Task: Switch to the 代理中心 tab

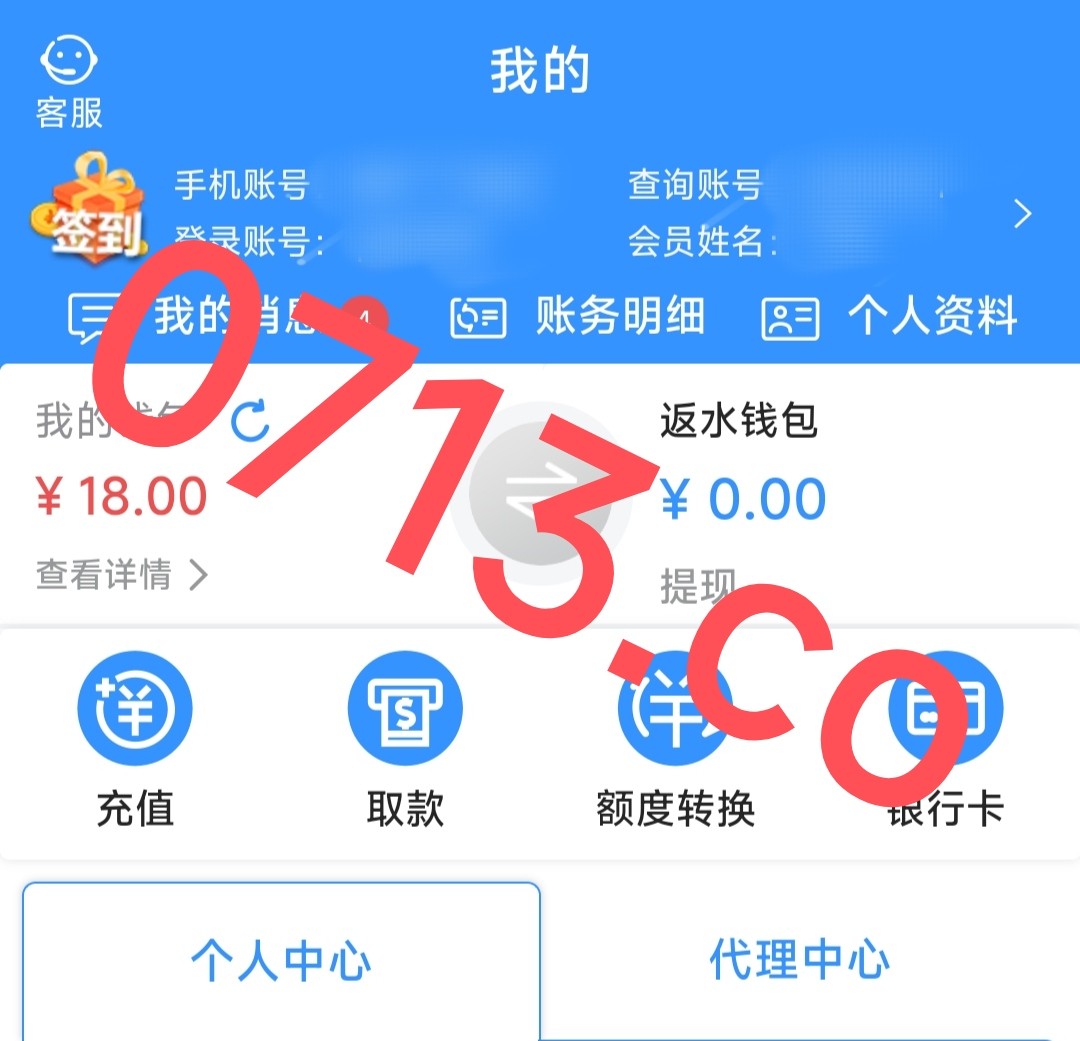Action: click(799, 961)
